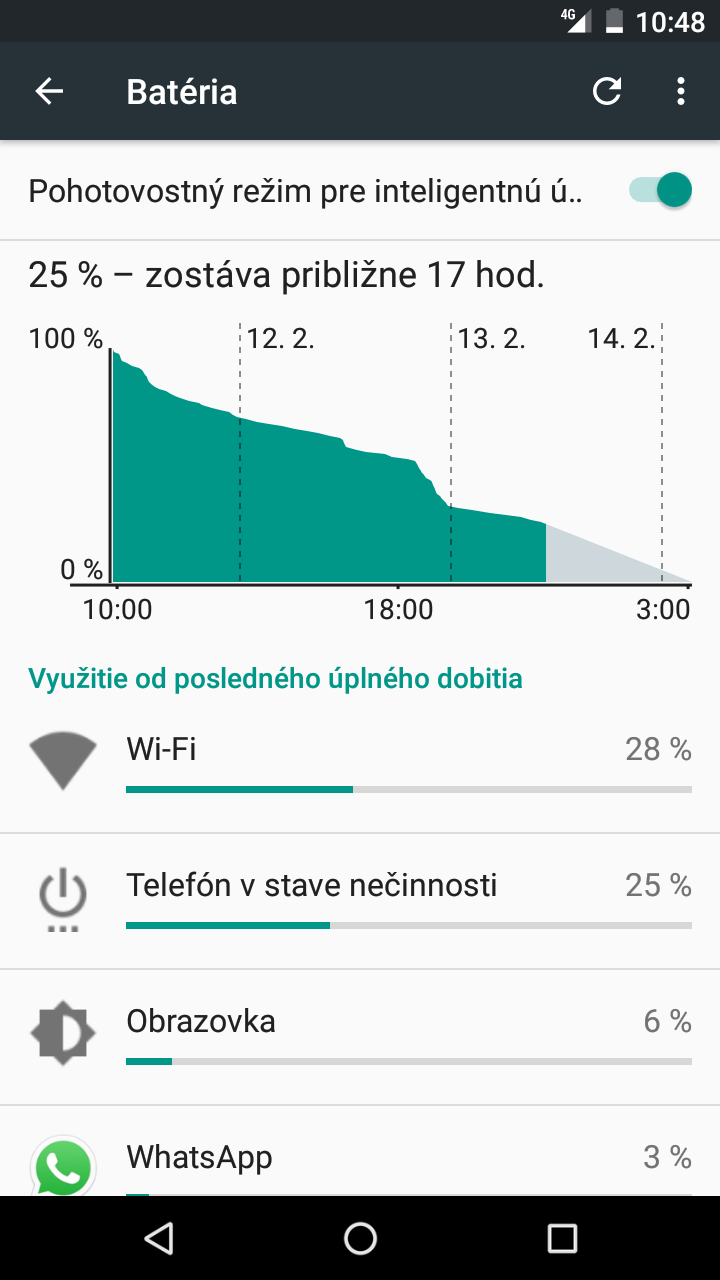
Task: Toggle the Pohotovostný režim switch
Action: tap(660, 190)
